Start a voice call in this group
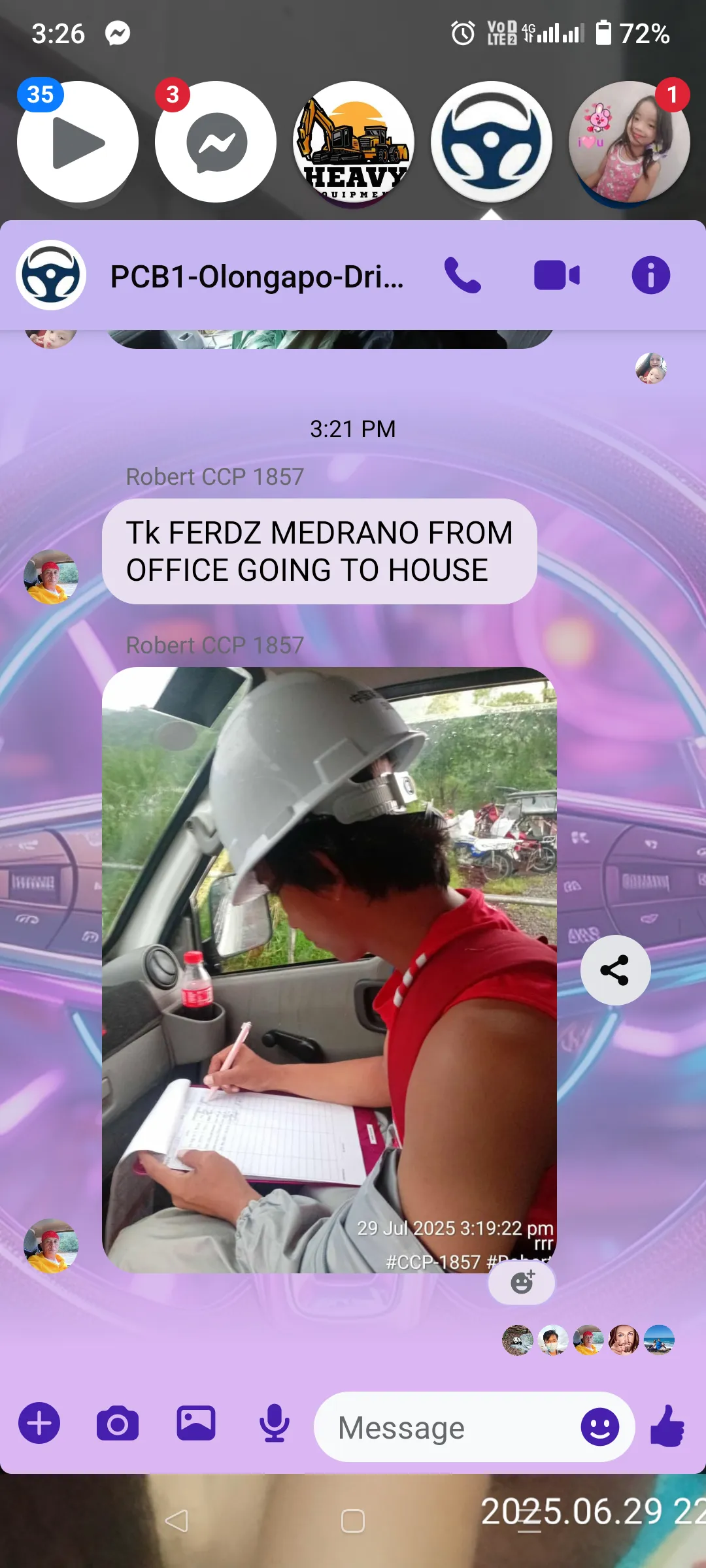706x1568 pixels. click(x=462, y=275)
